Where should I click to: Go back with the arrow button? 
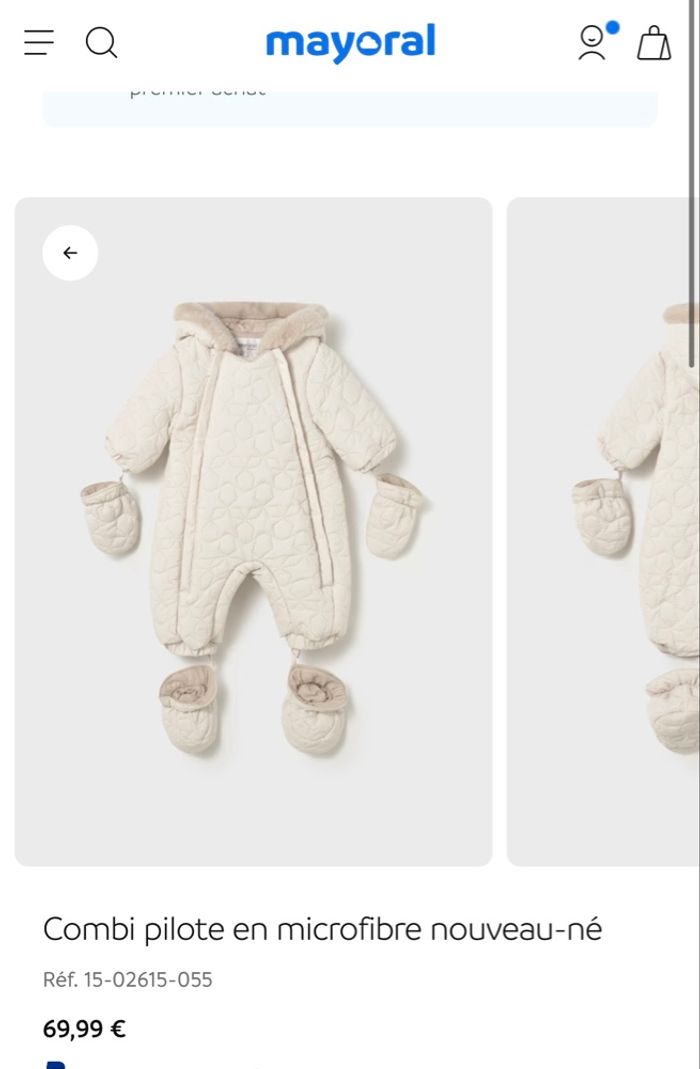click(70, 253)
